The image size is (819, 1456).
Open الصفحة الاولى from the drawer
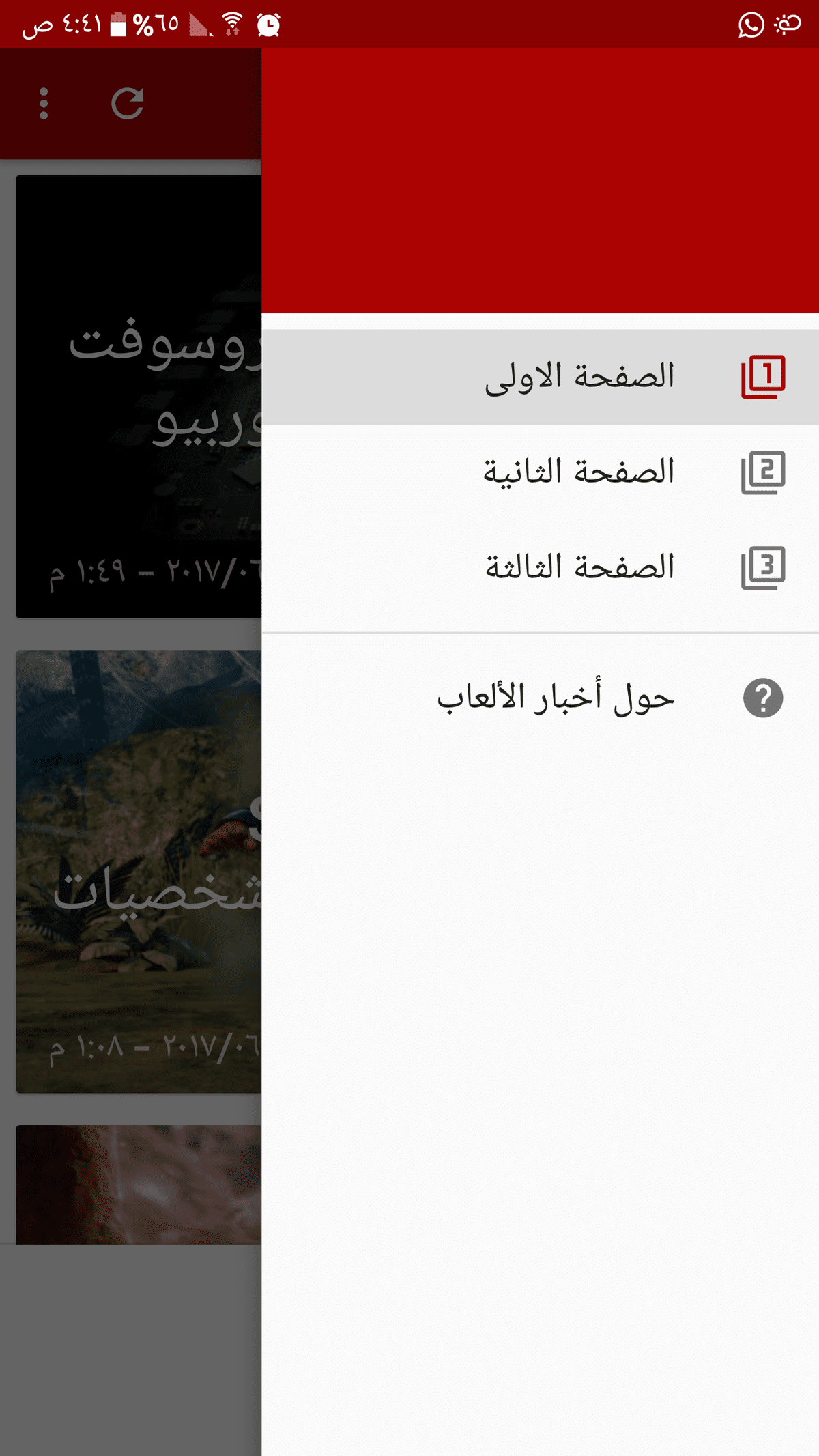pos(580,377)
